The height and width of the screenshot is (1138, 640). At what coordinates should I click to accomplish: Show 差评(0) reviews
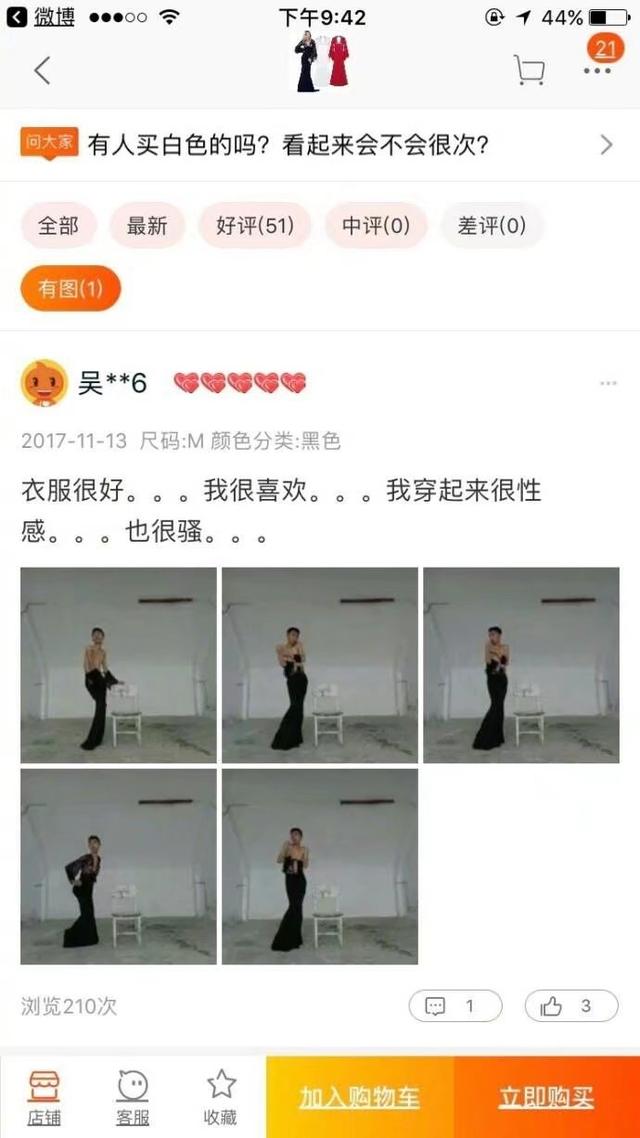[491, 226]
